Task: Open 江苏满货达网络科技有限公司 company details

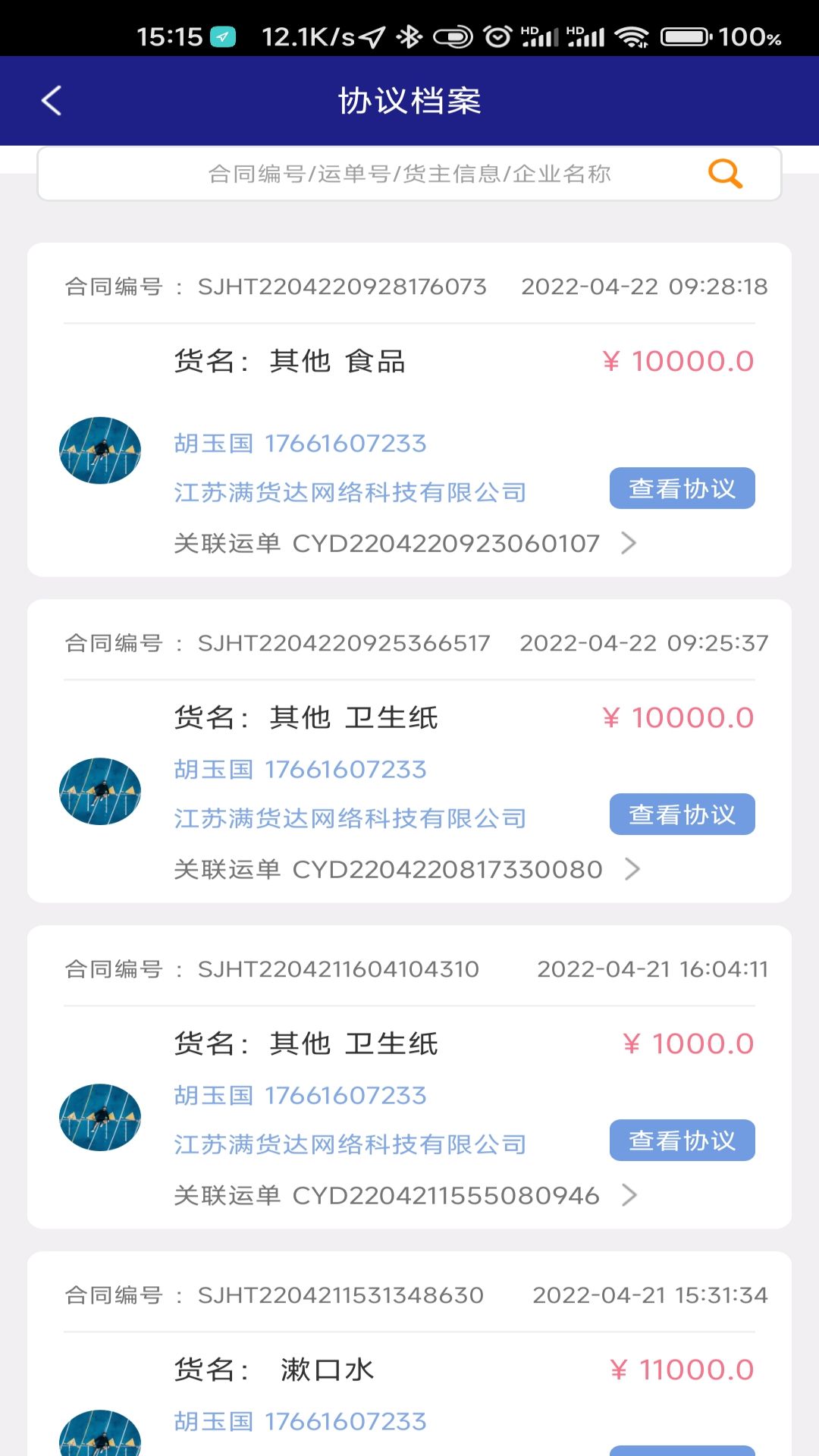Action: pyautogui.click(x=351, y=491)
